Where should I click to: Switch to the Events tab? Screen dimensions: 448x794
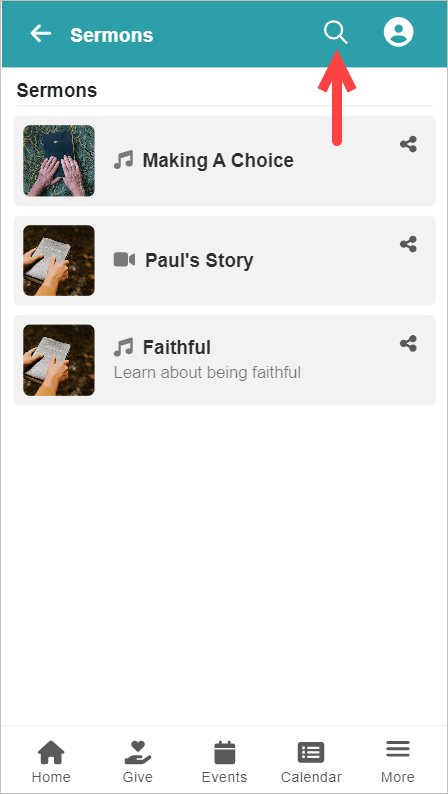coord(224,762)
